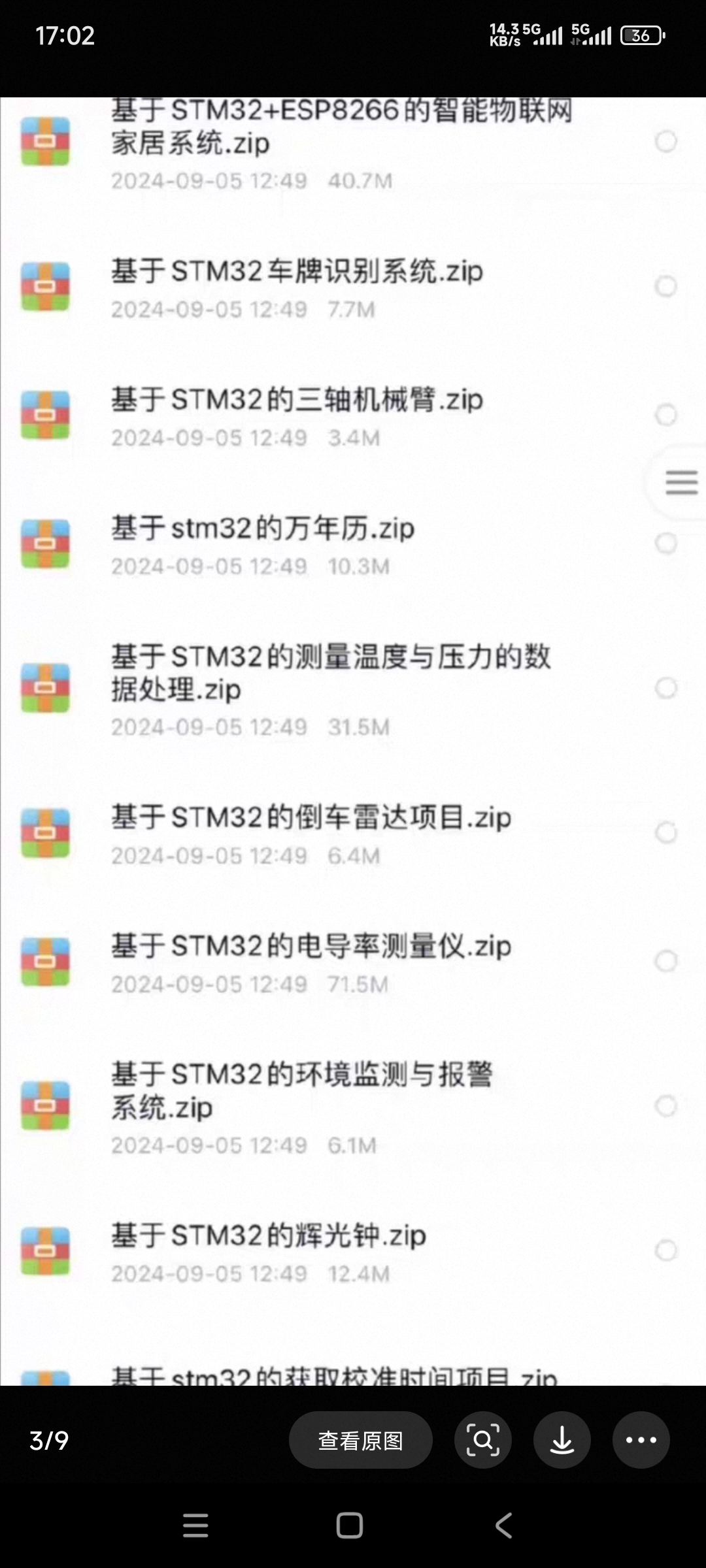Go to the system home screen
The width and height of the screenshot is (706, 1568).
350,1526
